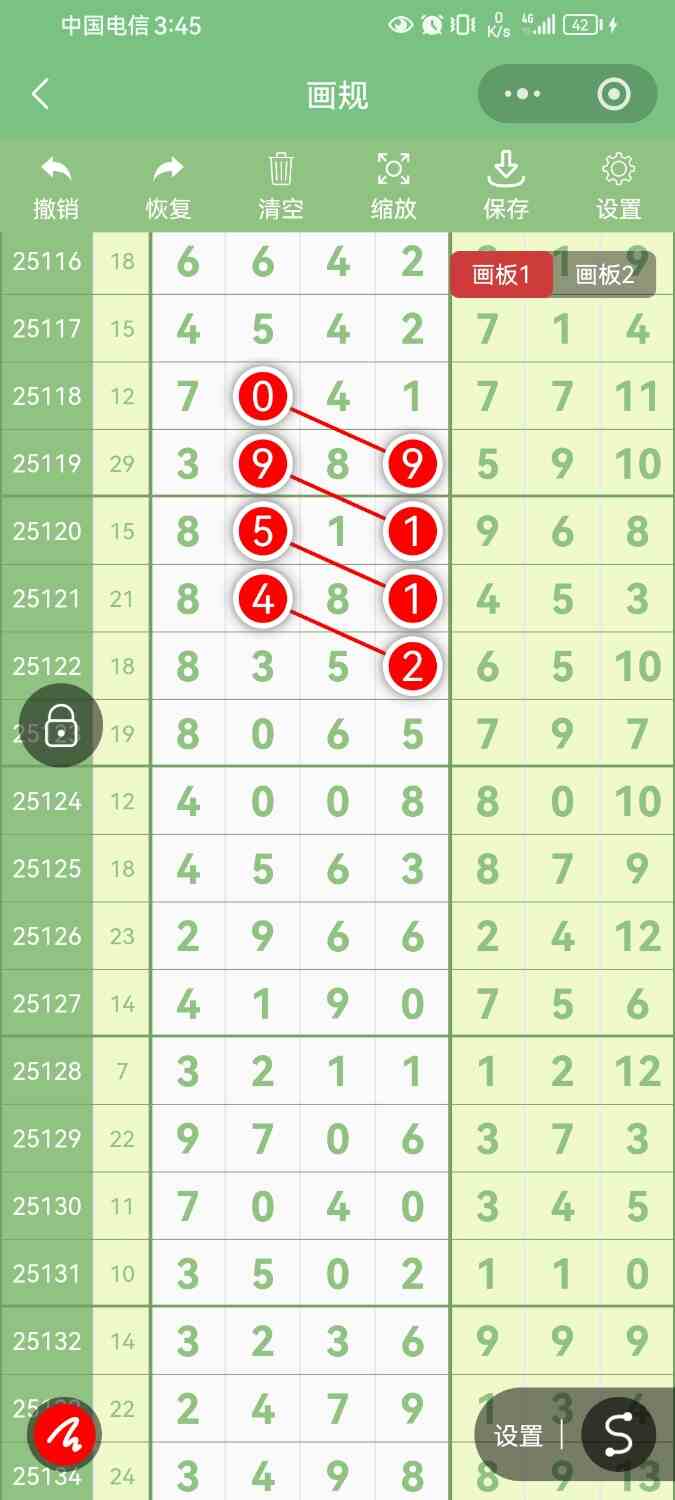Undo last drawing with 撤销

click(x=56, y=186)
